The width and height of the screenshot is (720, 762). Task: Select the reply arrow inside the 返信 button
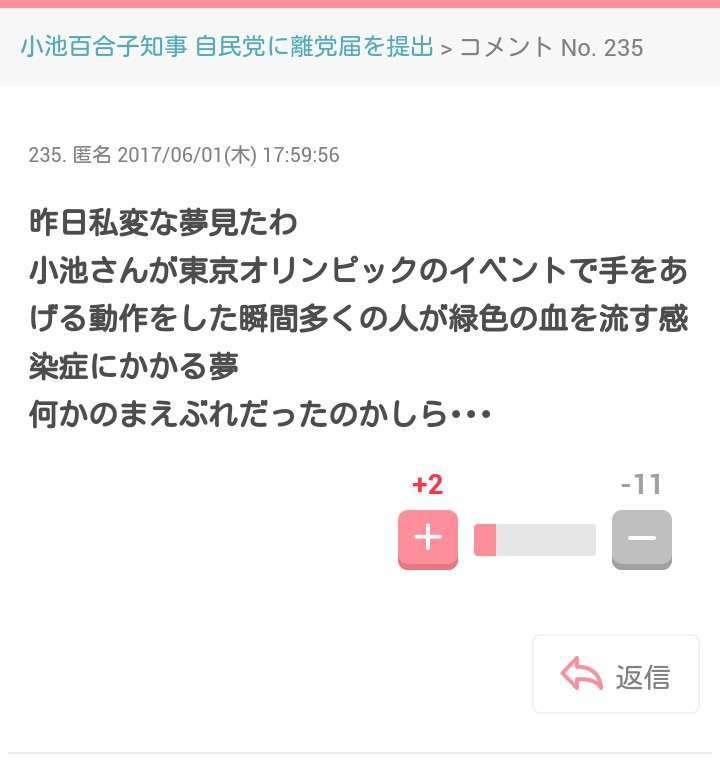581,673
